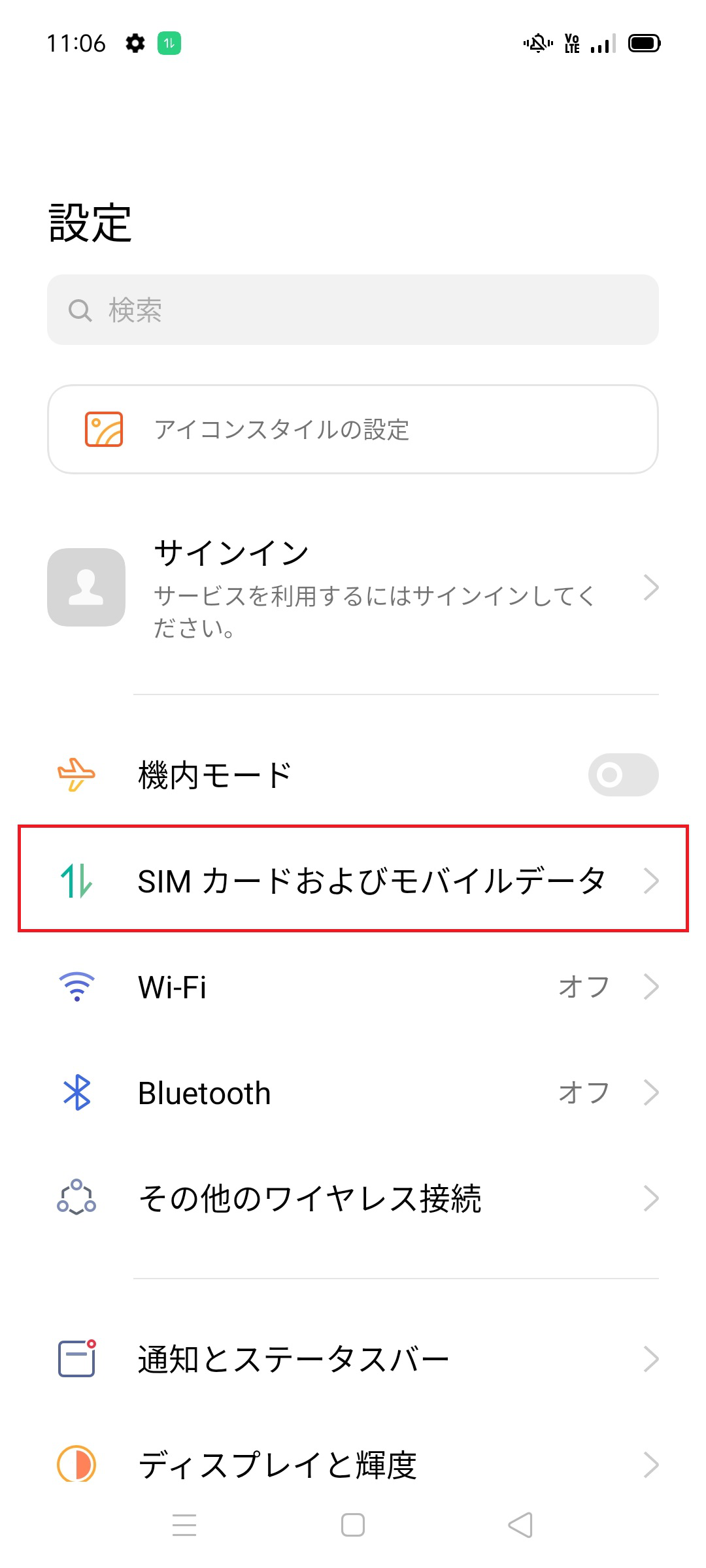Open アイコンスタイルの設定

pos(353,429)
